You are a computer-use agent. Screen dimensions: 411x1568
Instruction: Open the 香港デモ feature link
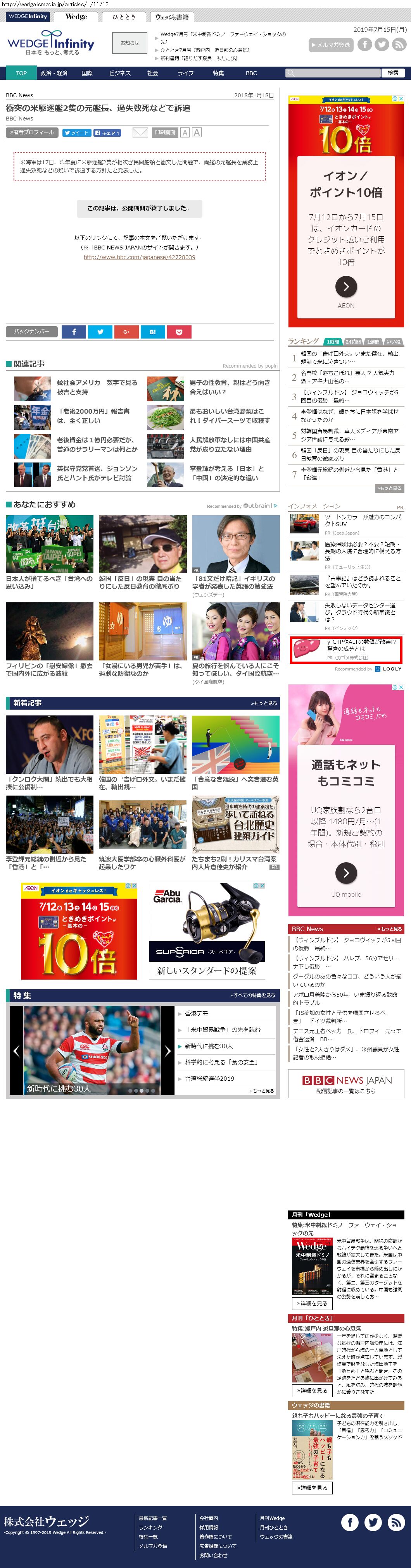pos(197,1013)
